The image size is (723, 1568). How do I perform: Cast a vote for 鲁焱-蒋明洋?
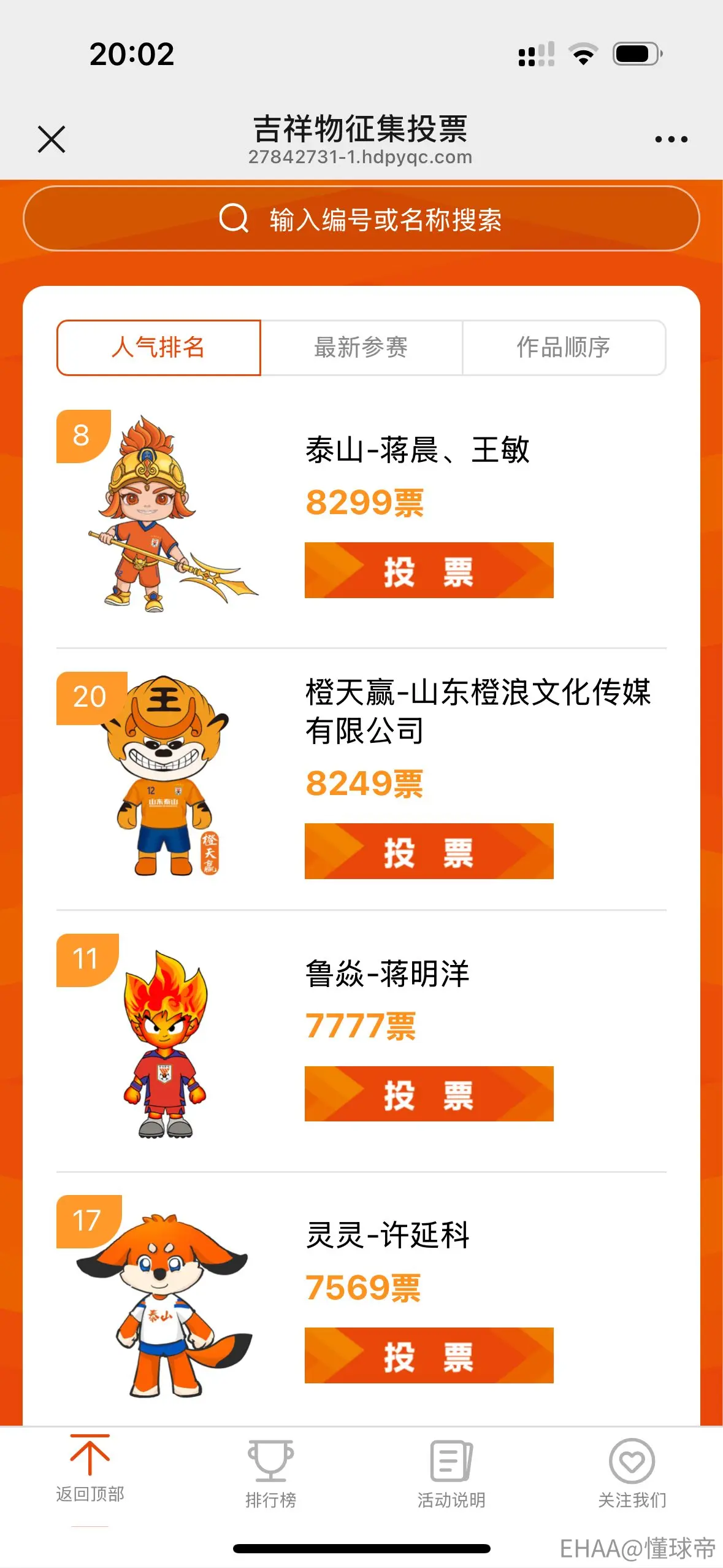tap(429, 1094)
